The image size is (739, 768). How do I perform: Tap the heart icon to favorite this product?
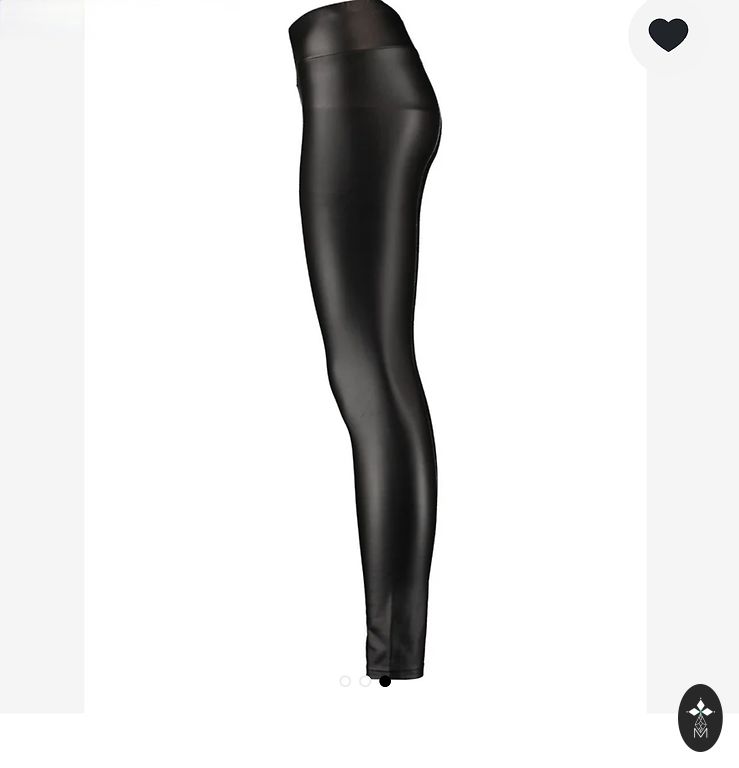[x=668, y=35]
